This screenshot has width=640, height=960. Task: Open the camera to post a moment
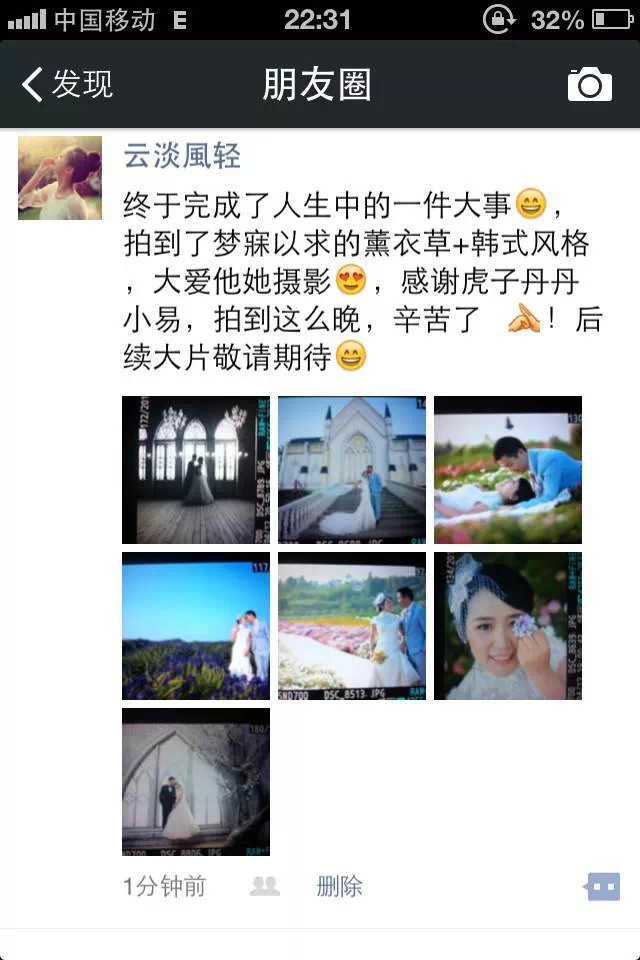(589, 85)
